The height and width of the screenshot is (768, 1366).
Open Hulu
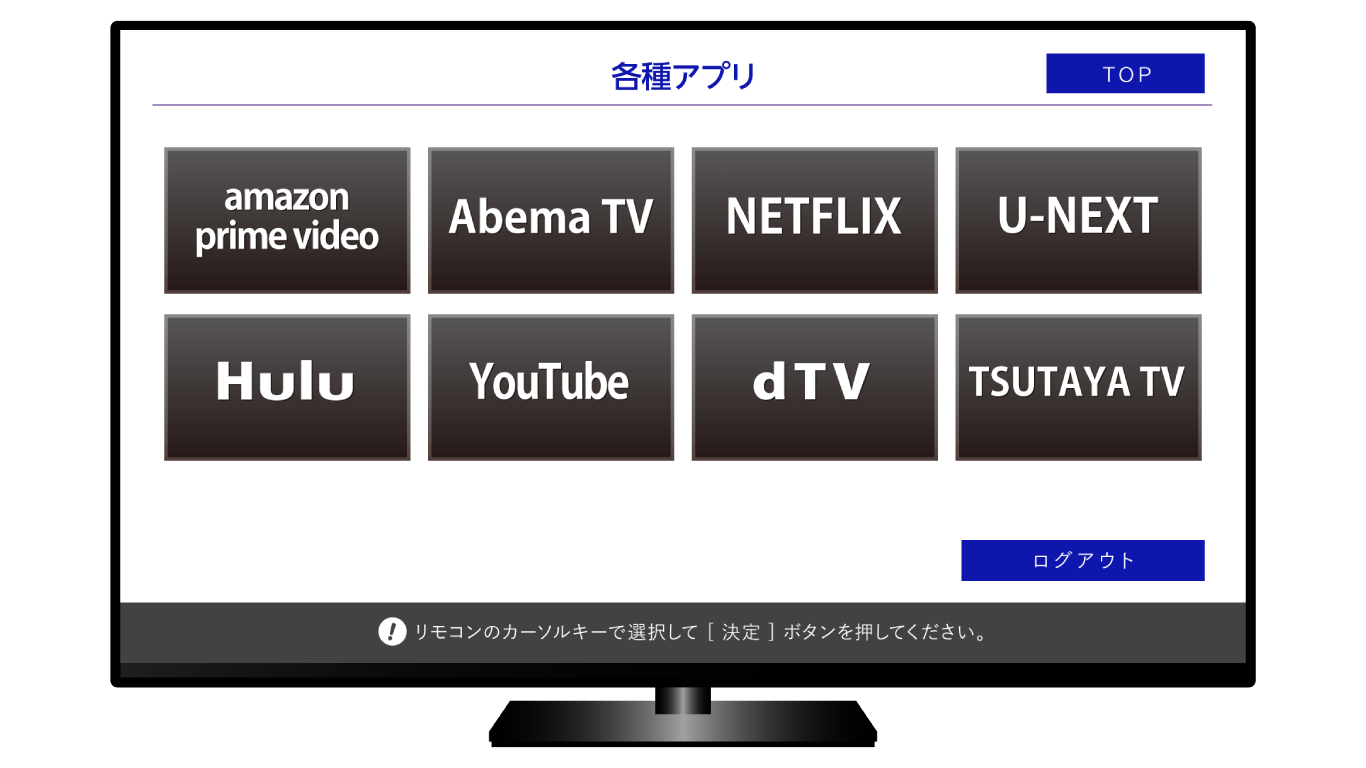pos(287,387)
